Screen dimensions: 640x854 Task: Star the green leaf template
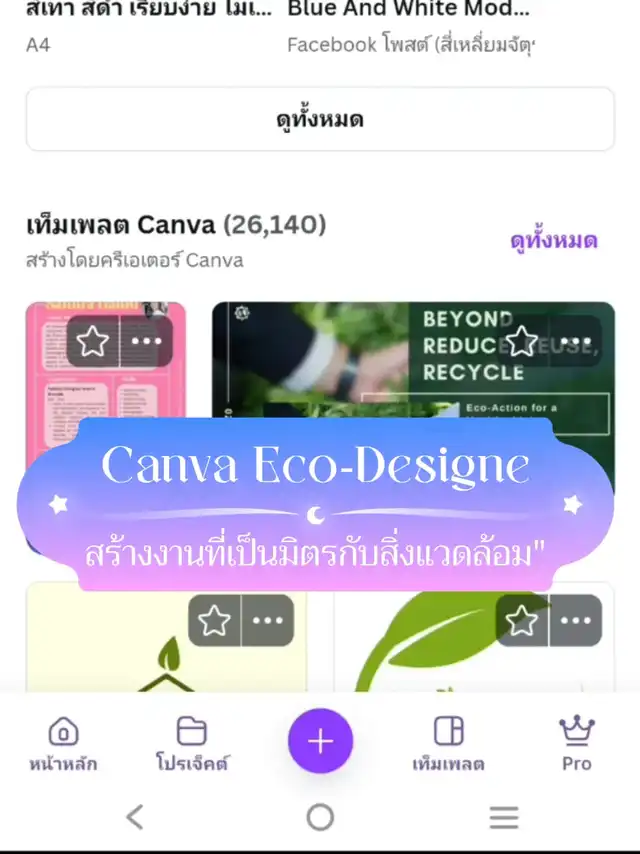[522, 620]
